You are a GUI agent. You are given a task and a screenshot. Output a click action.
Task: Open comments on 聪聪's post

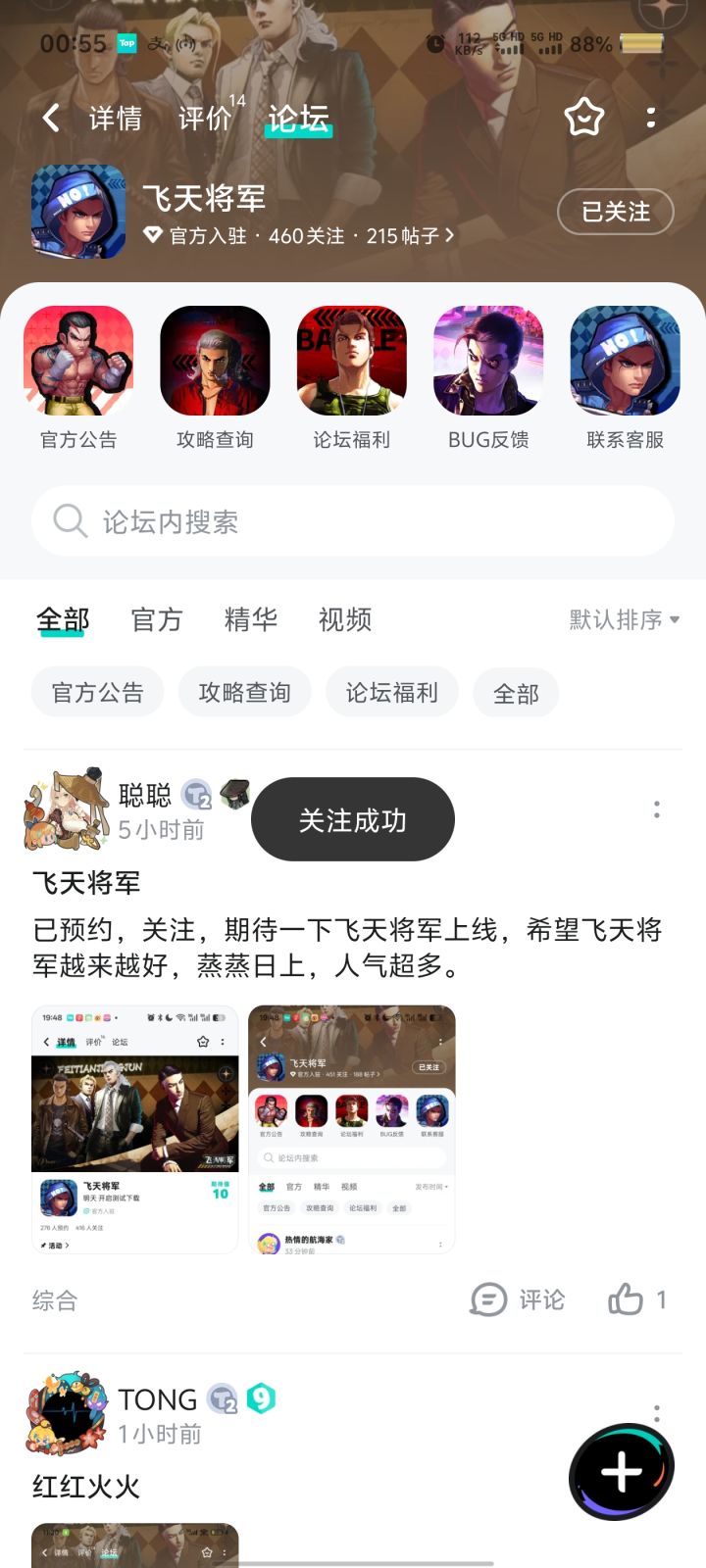[x=518, y=1299]
